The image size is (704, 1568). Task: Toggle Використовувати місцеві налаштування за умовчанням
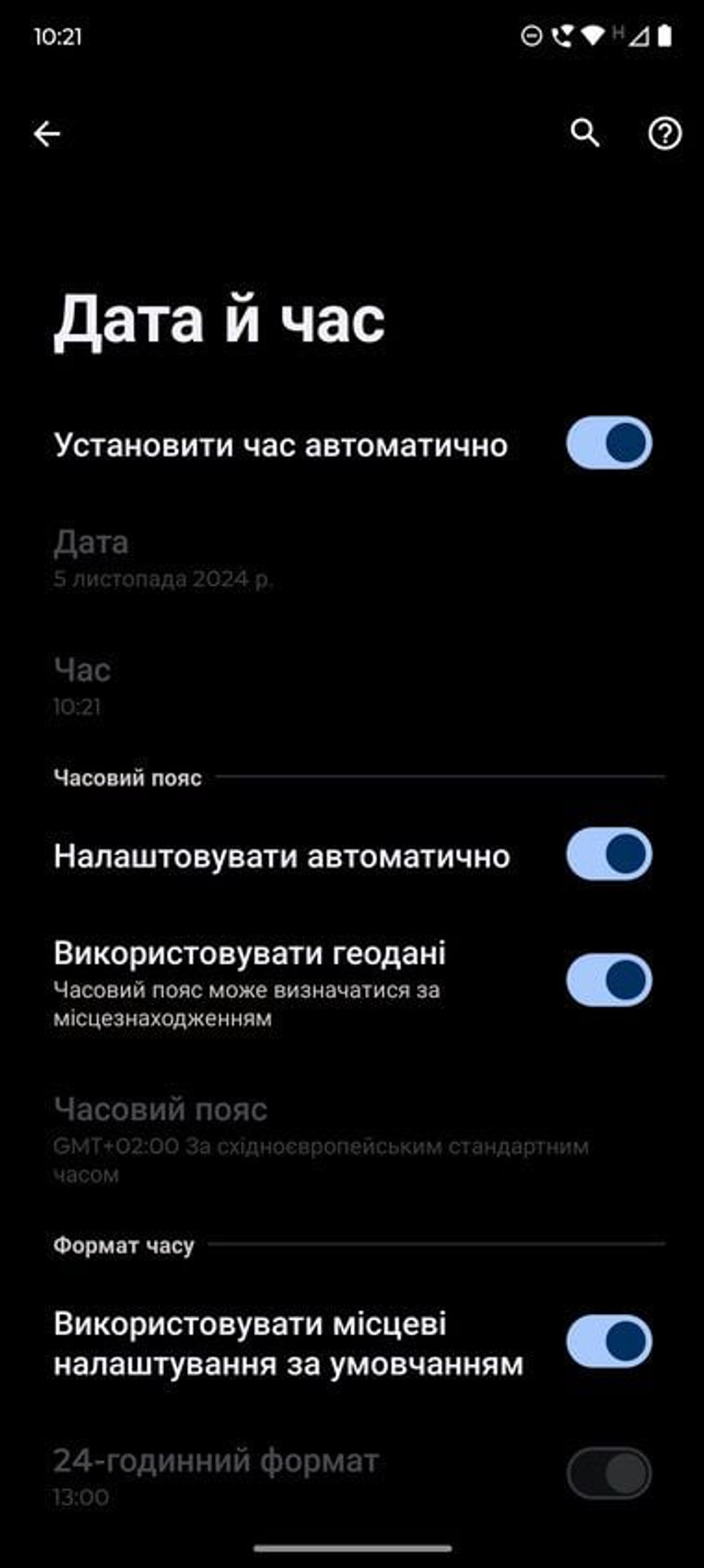tap(609, 1341)
